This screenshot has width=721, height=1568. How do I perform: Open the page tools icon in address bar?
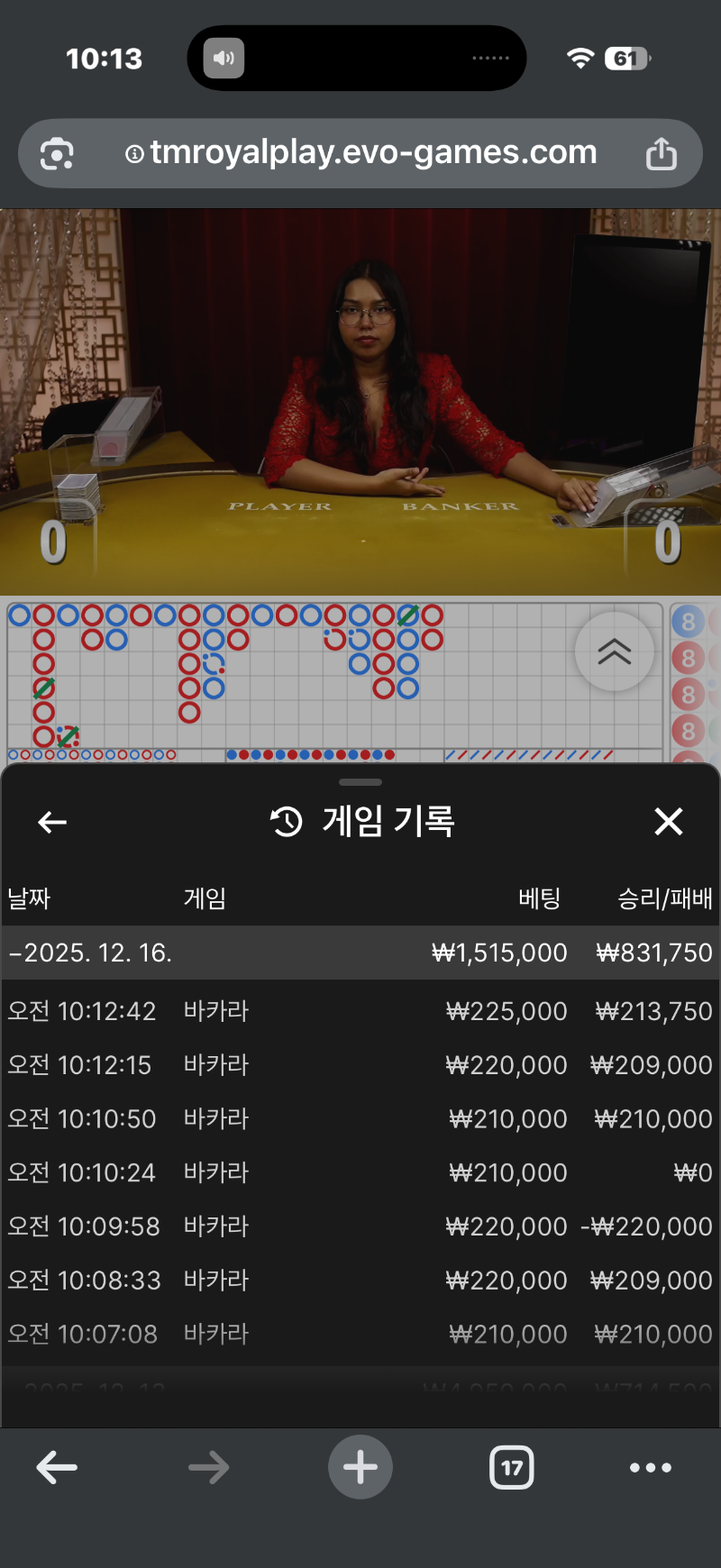click(x=57, y=153)
